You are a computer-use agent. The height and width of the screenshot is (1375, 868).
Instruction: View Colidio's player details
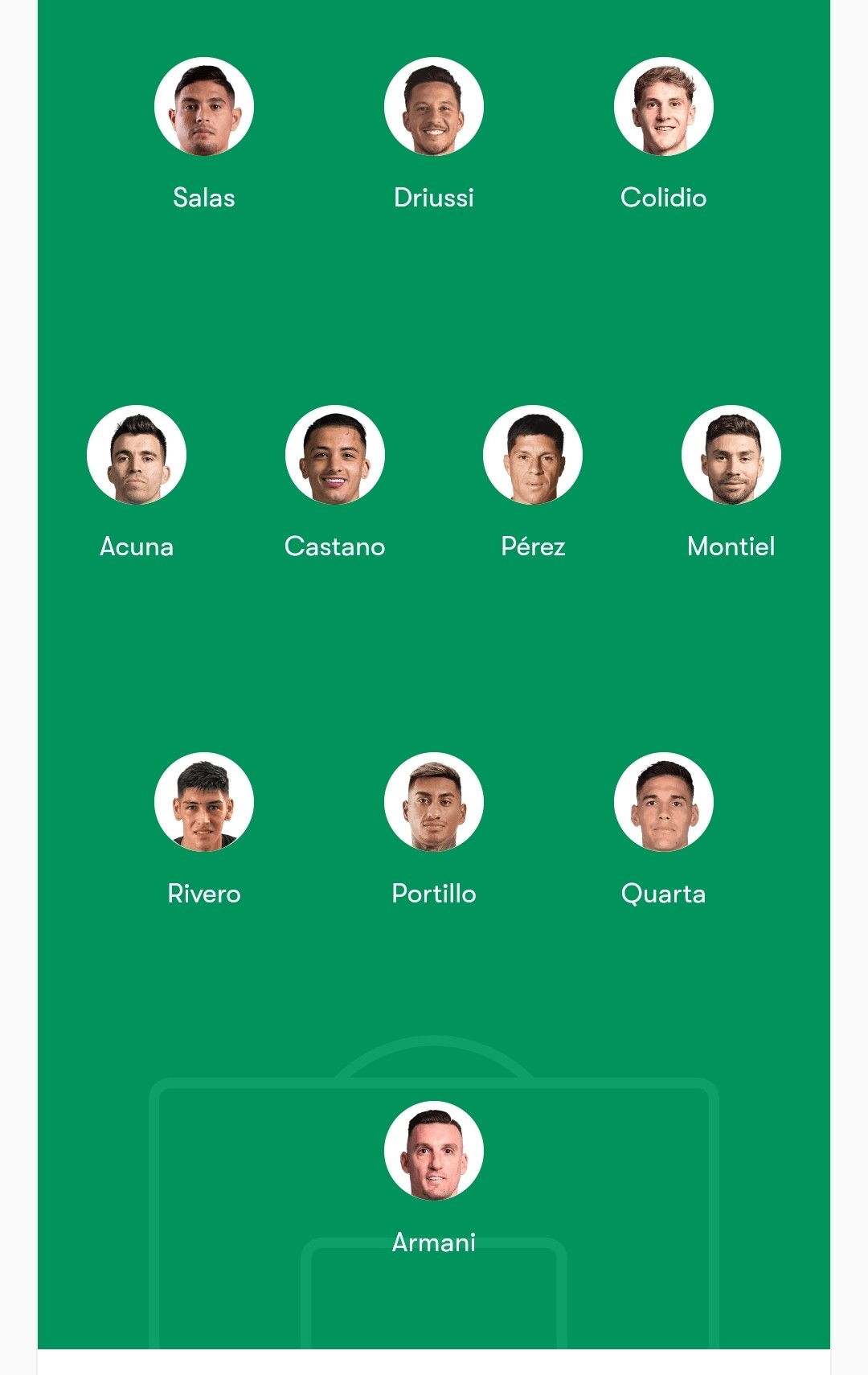[664, 106]
